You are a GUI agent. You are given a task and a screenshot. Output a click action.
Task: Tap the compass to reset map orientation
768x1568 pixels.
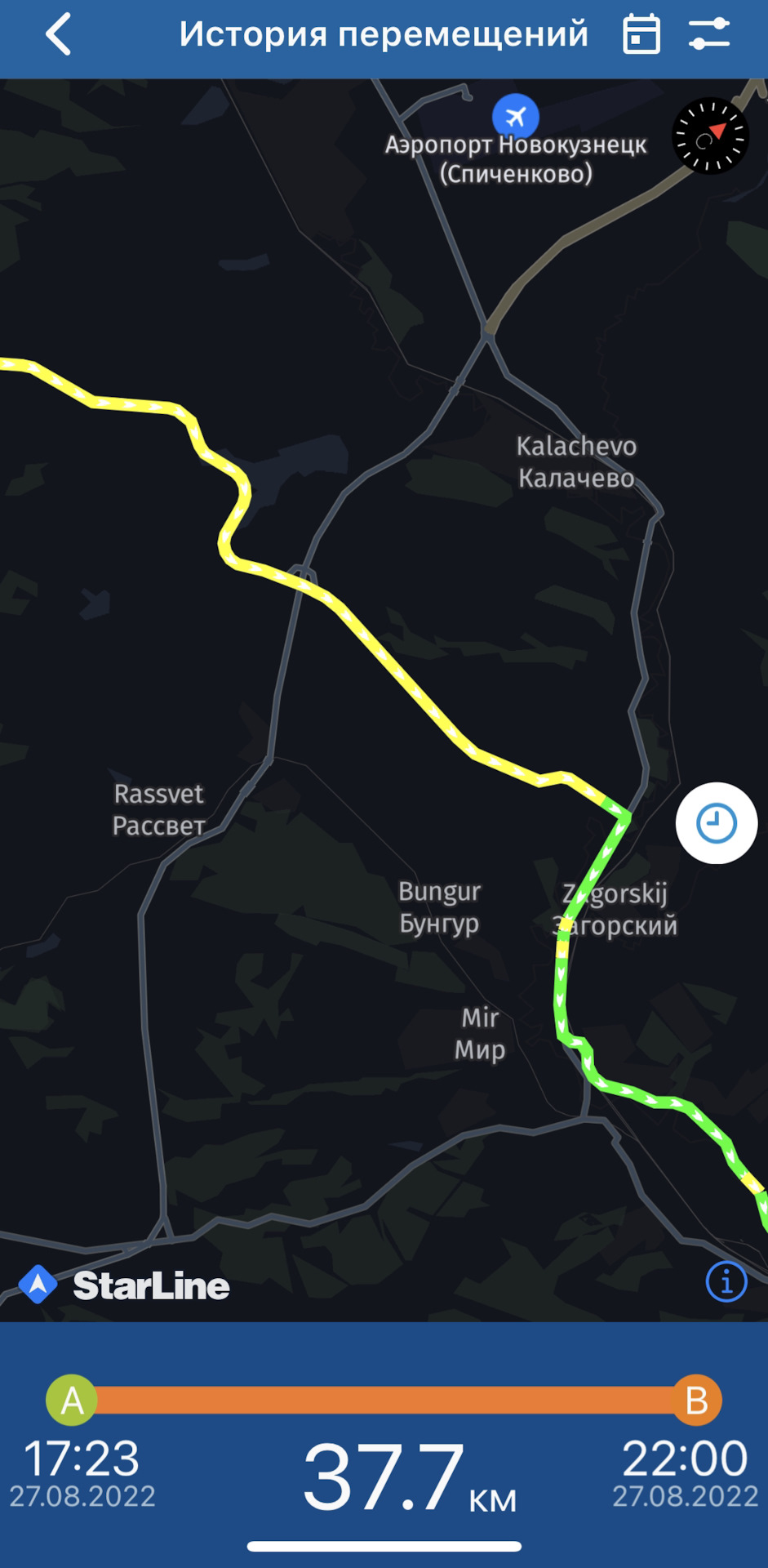pyautogui.click(x=709, y=136)
